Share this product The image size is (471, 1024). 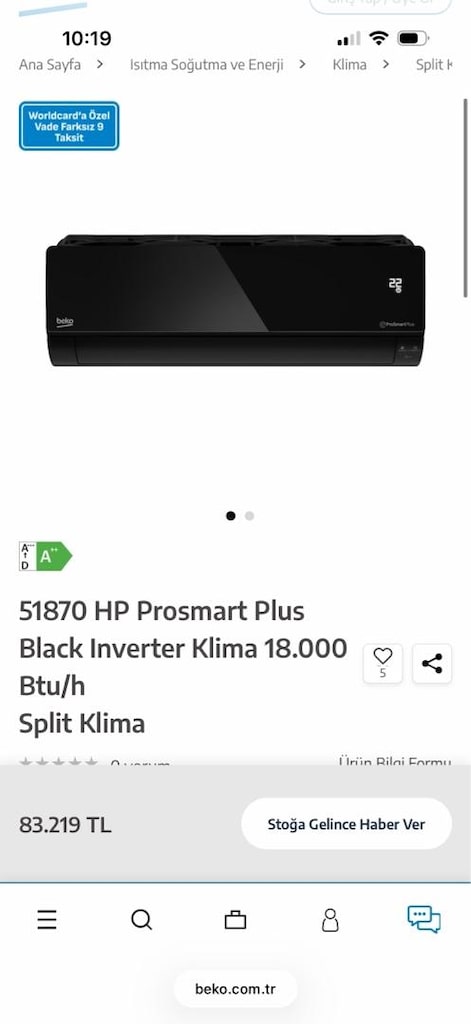click(432, 663)
